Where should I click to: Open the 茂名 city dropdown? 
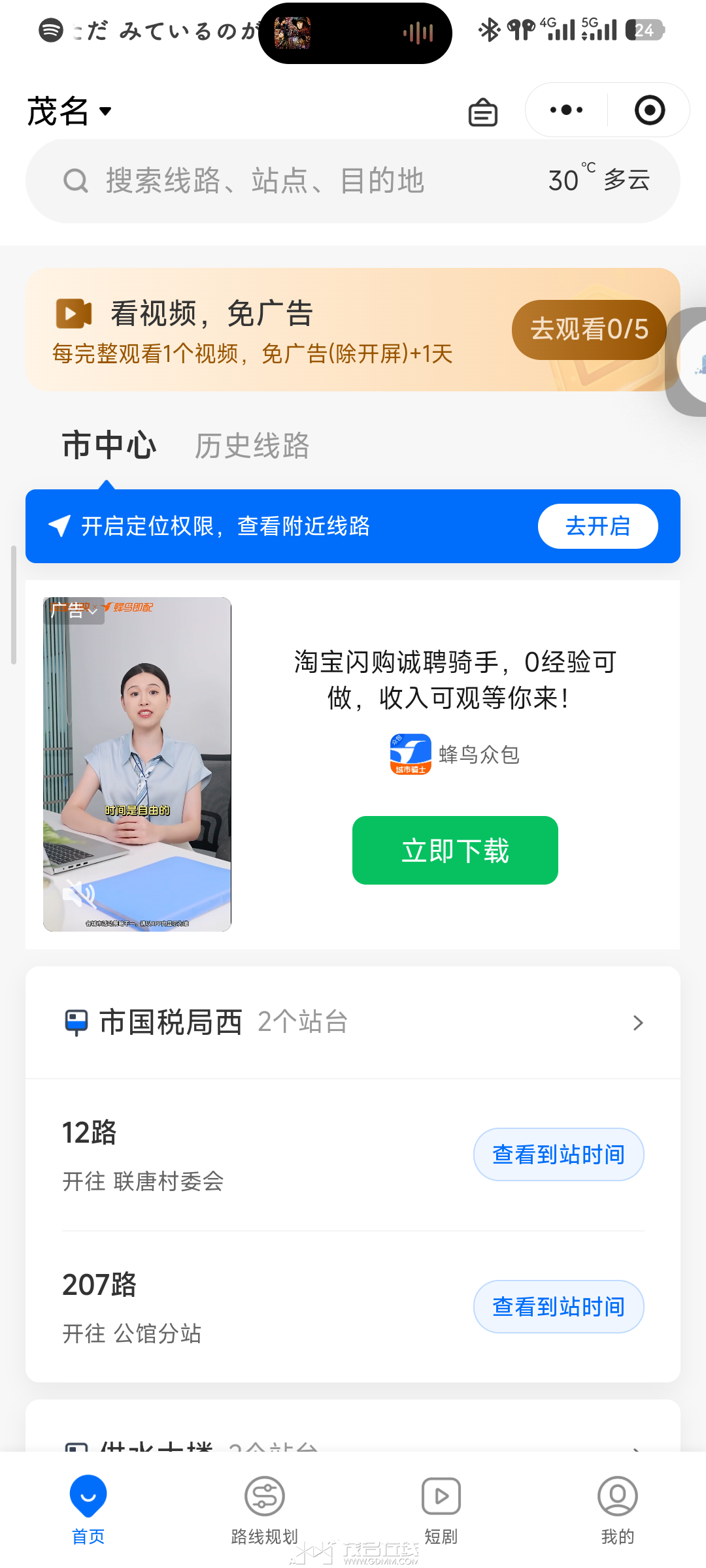coord(69,111)
